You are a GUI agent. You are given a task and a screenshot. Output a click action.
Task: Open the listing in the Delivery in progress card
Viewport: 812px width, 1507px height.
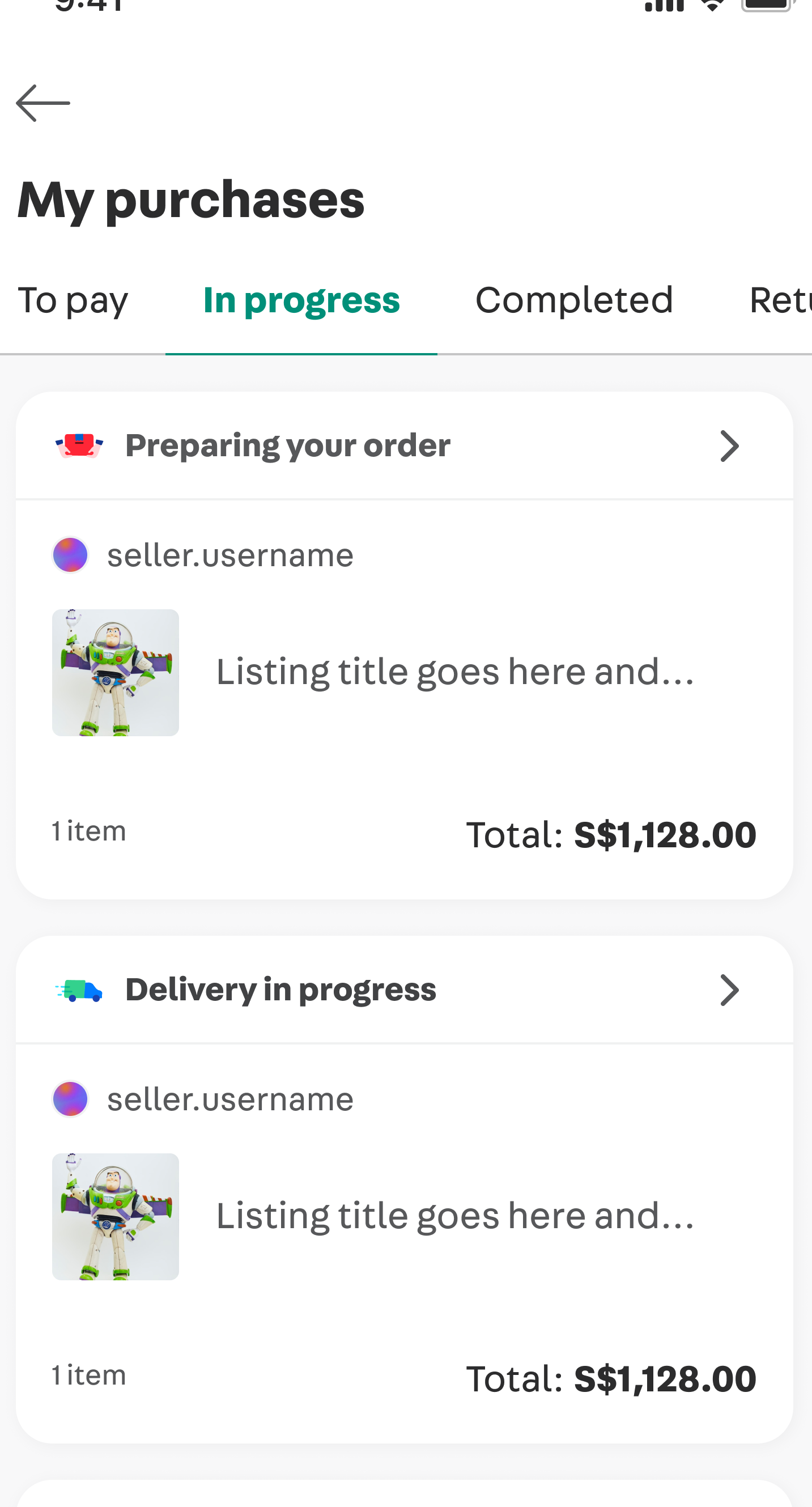click(404, 1216)
